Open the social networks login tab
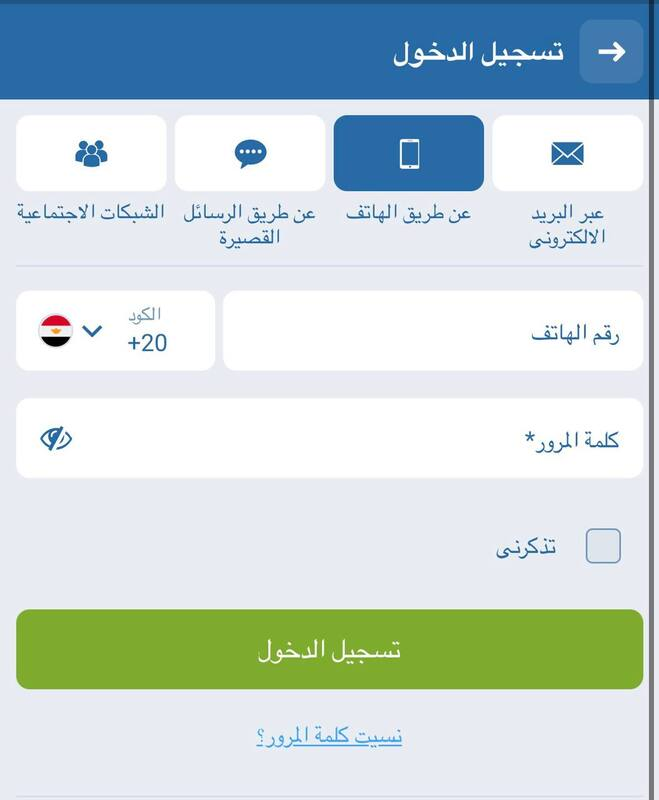 coord(91,153)
